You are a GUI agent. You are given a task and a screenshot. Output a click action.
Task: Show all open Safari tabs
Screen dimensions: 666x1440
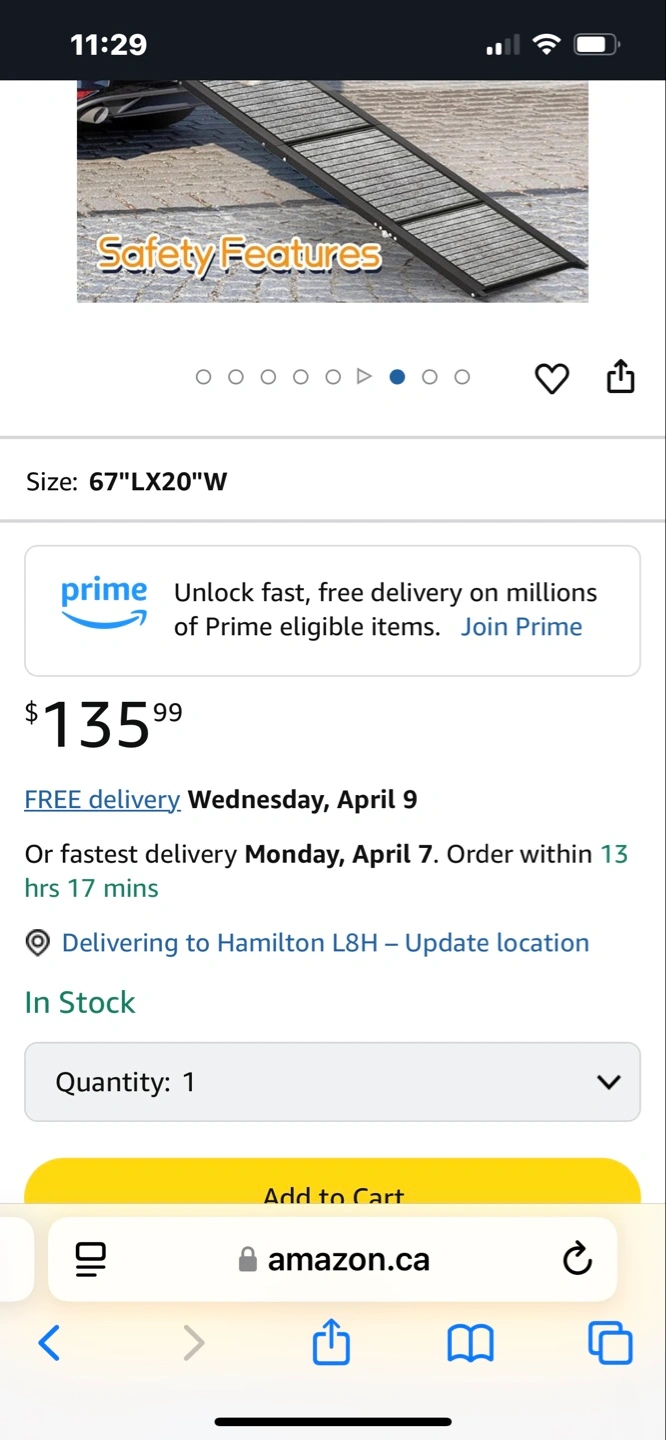[610, 1343]
